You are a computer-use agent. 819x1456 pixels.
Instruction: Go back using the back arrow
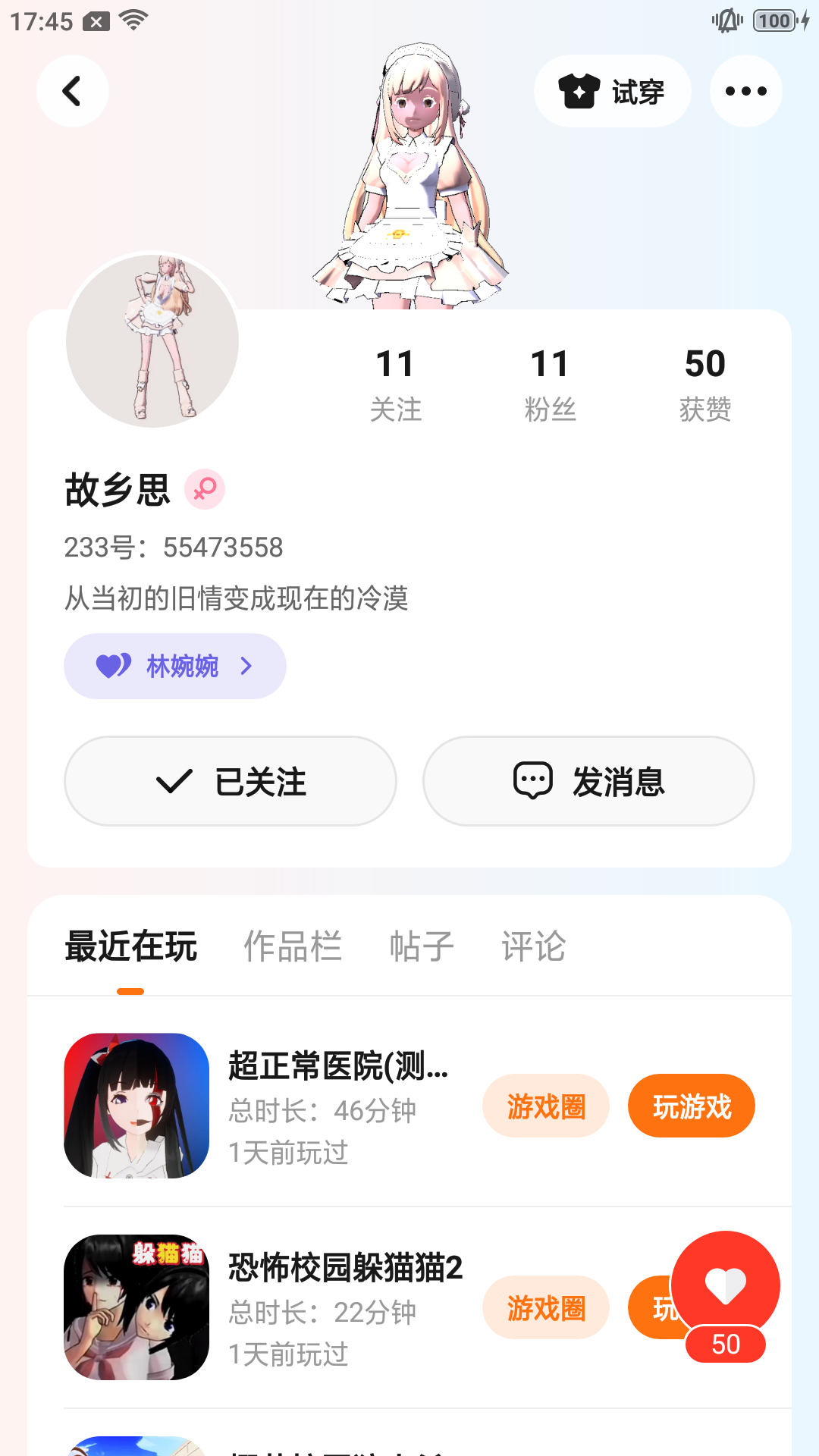(72, 91)
